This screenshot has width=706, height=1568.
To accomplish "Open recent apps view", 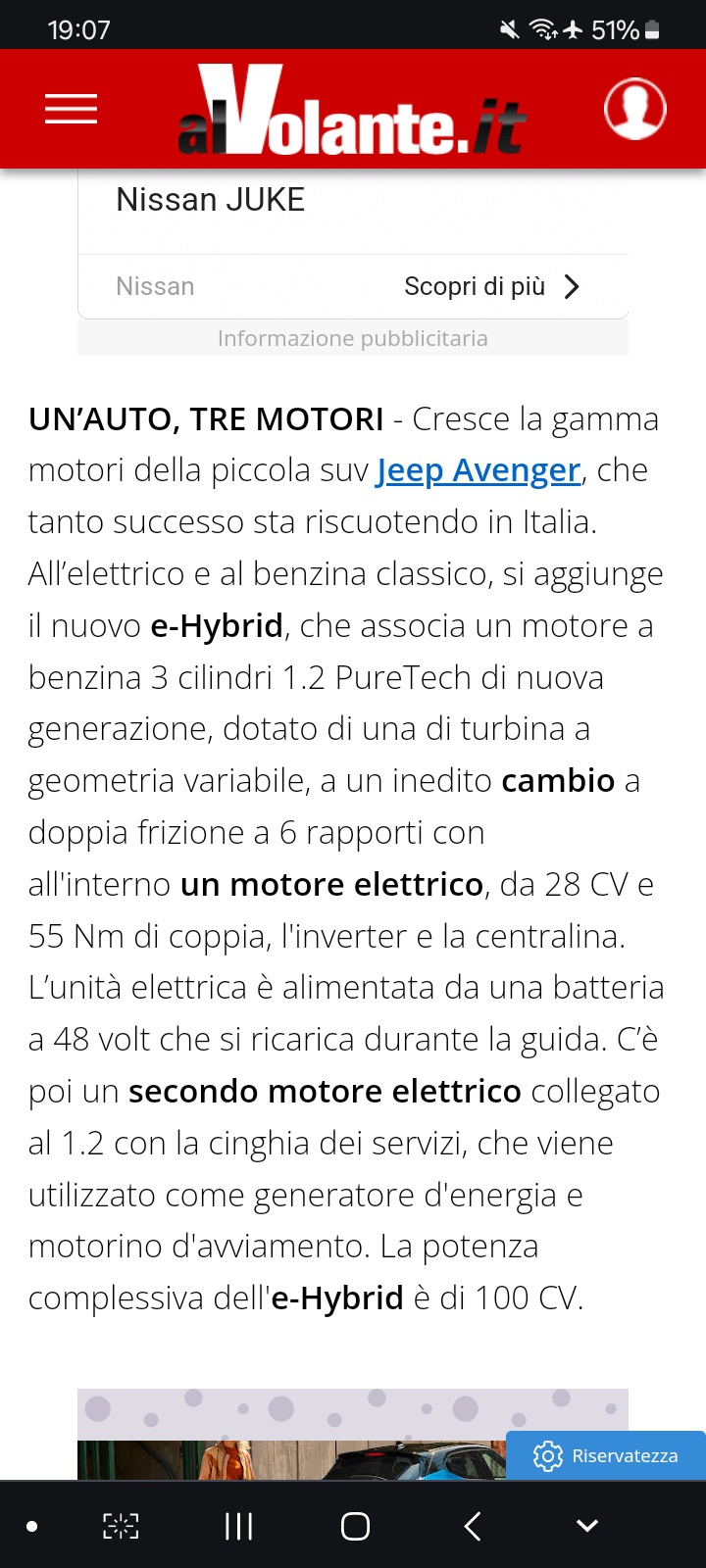I will tap(238, 1526).
